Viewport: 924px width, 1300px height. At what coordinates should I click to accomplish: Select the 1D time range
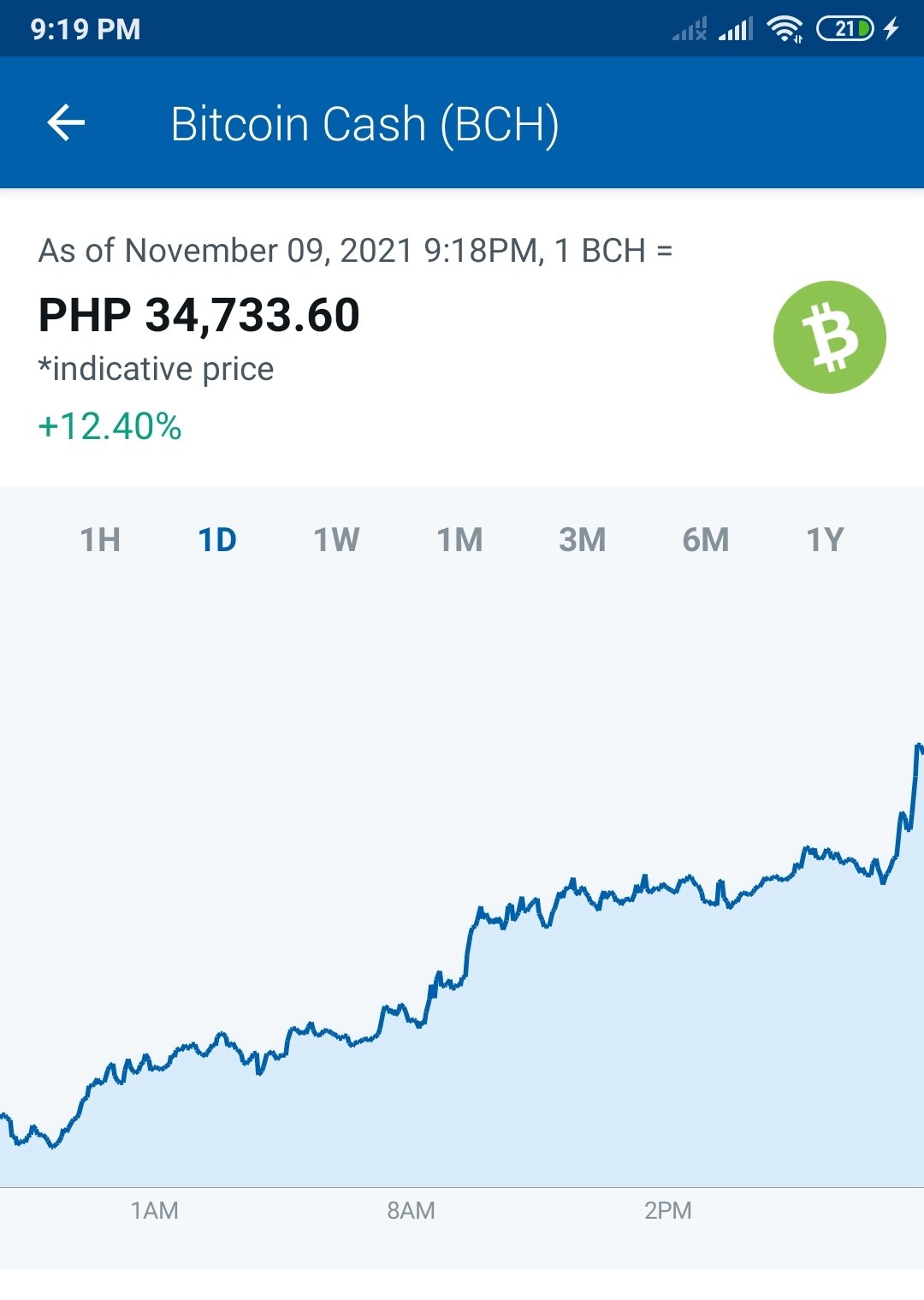(x=217, y=540)
